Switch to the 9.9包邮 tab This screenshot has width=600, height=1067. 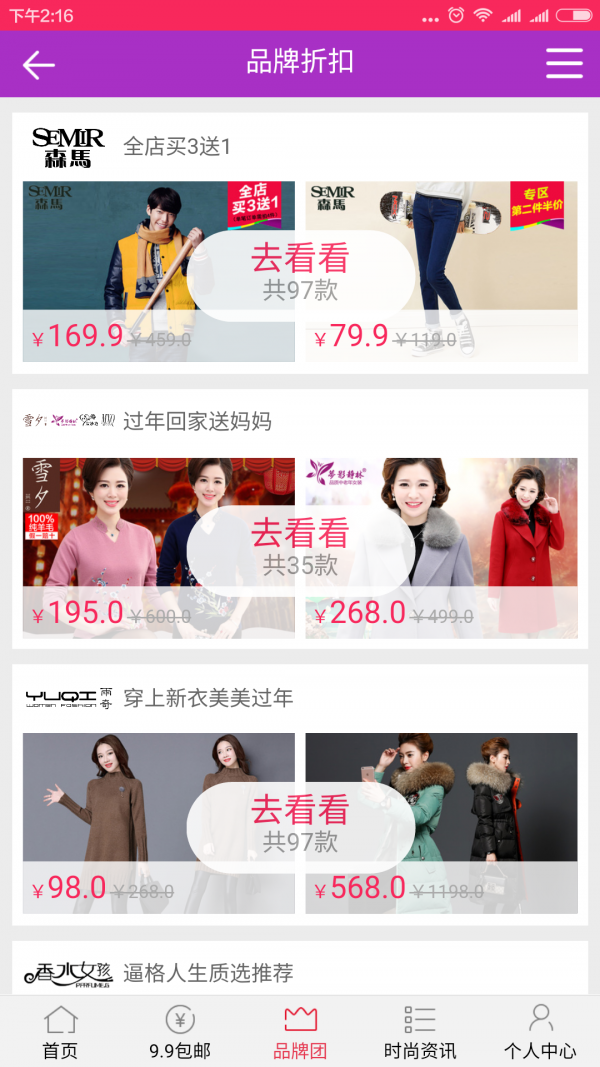180,1032
